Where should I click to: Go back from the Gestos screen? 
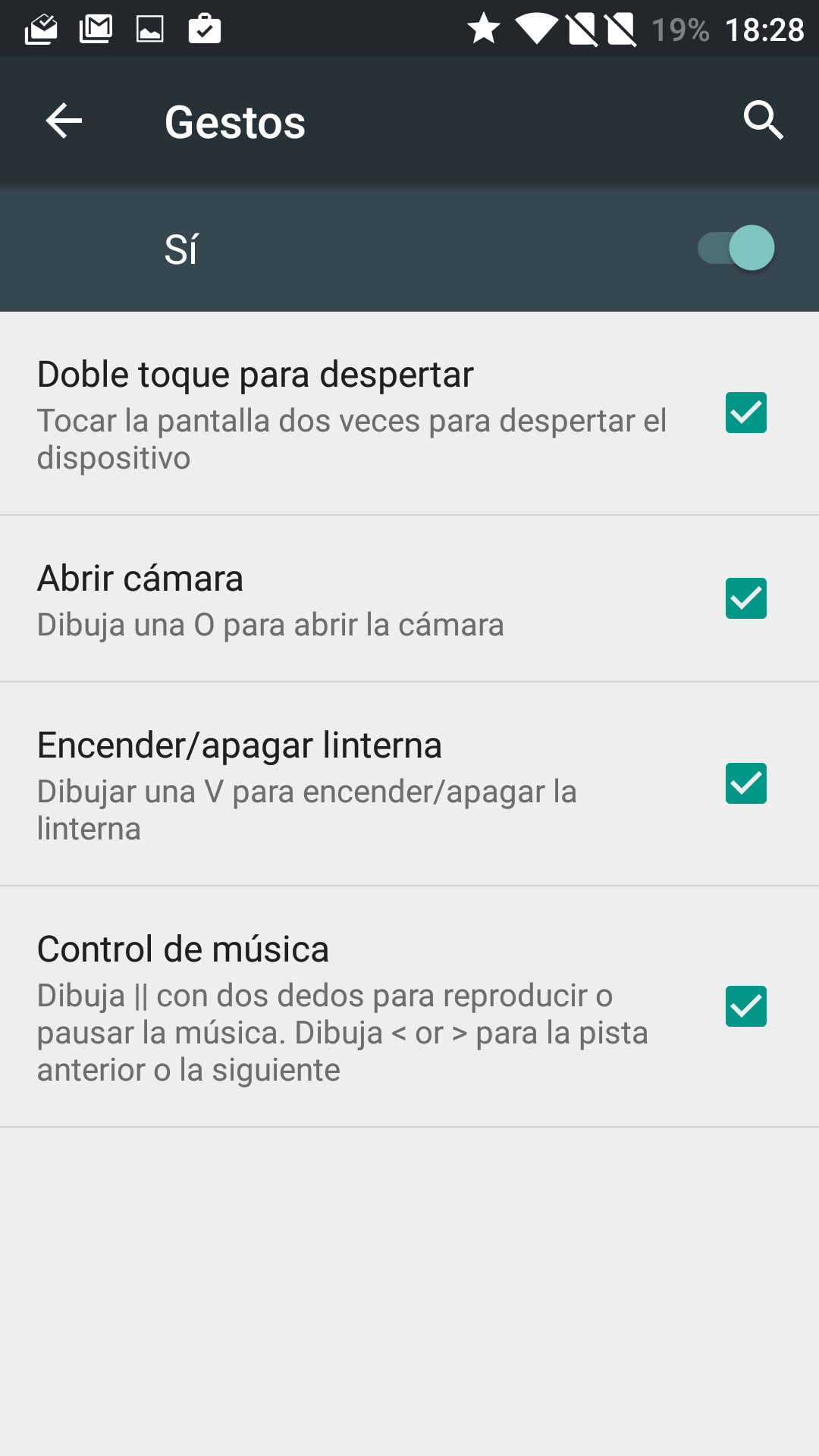[64, 121]
